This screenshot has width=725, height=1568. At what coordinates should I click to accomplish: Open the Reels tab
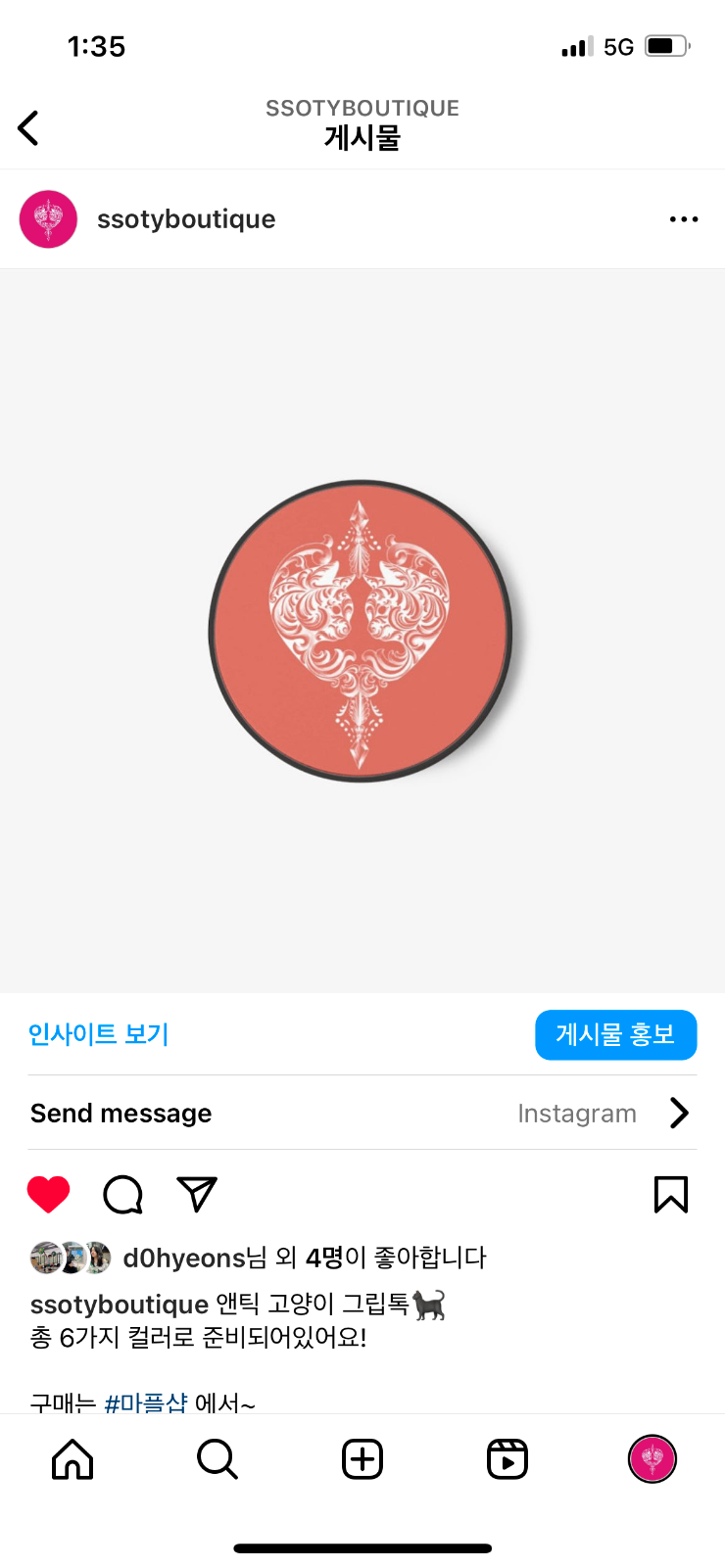coord(507,1459)
